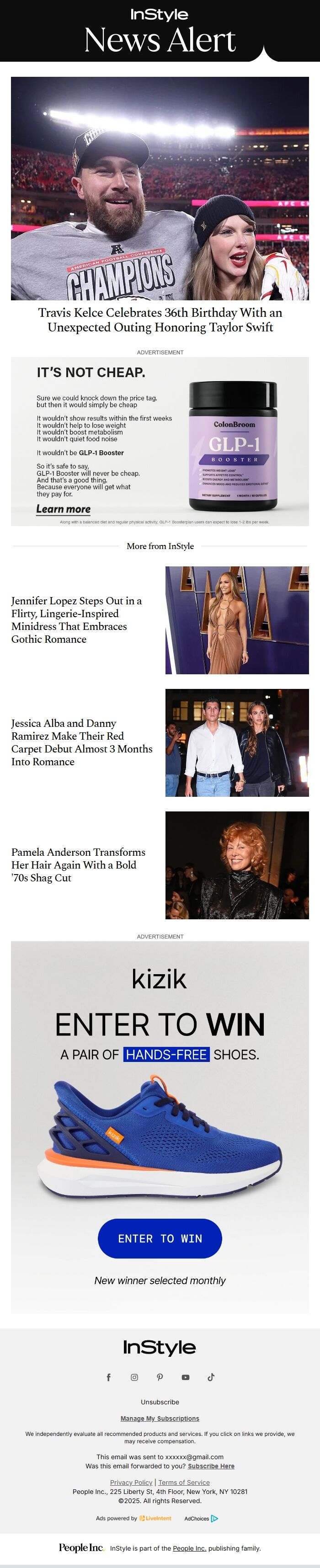Tap the Subscribe Here link
This screenshot has width=320, height=1568.
tap(211, 1466)
